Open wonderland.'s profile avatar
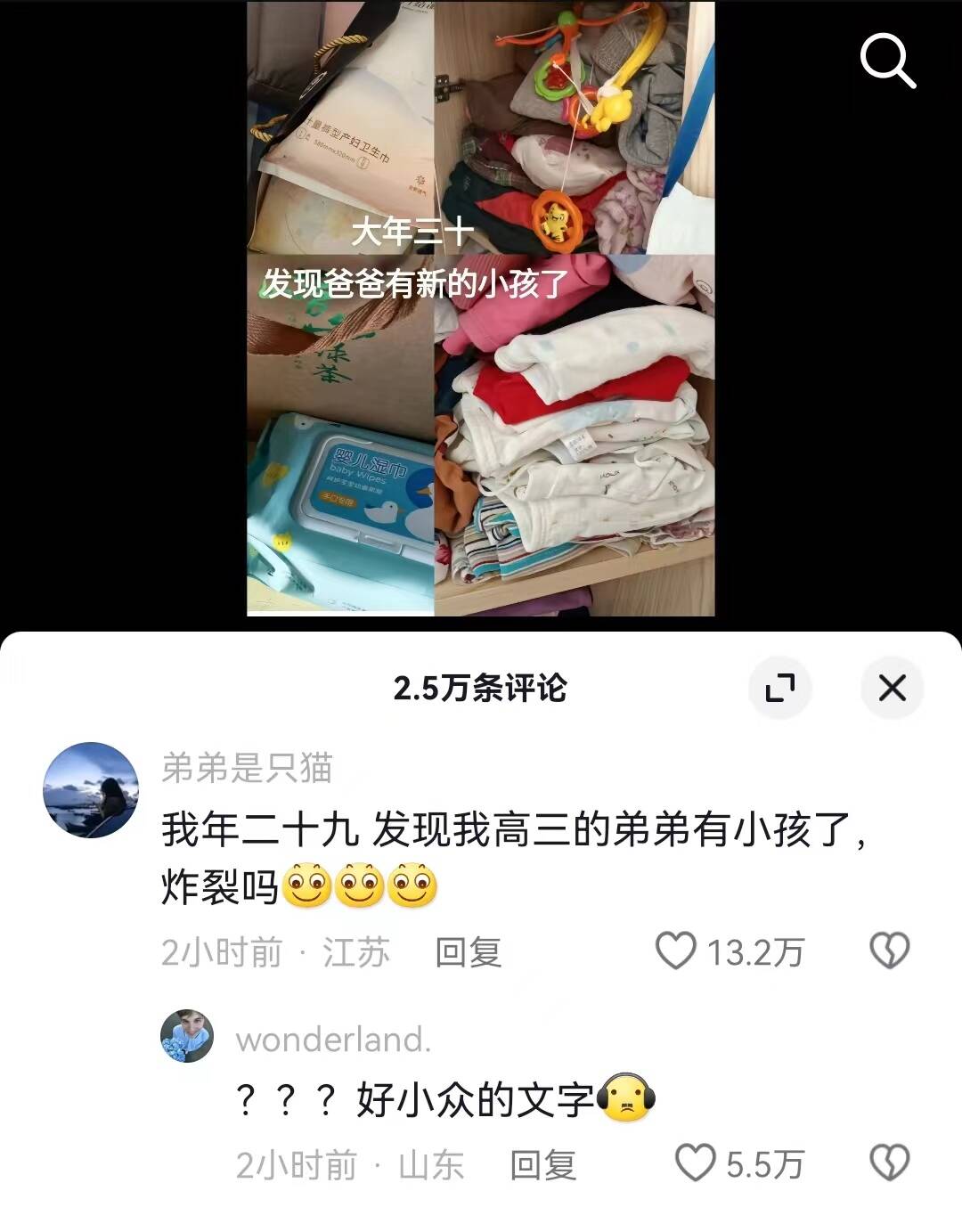 (x=187, y=1036)
